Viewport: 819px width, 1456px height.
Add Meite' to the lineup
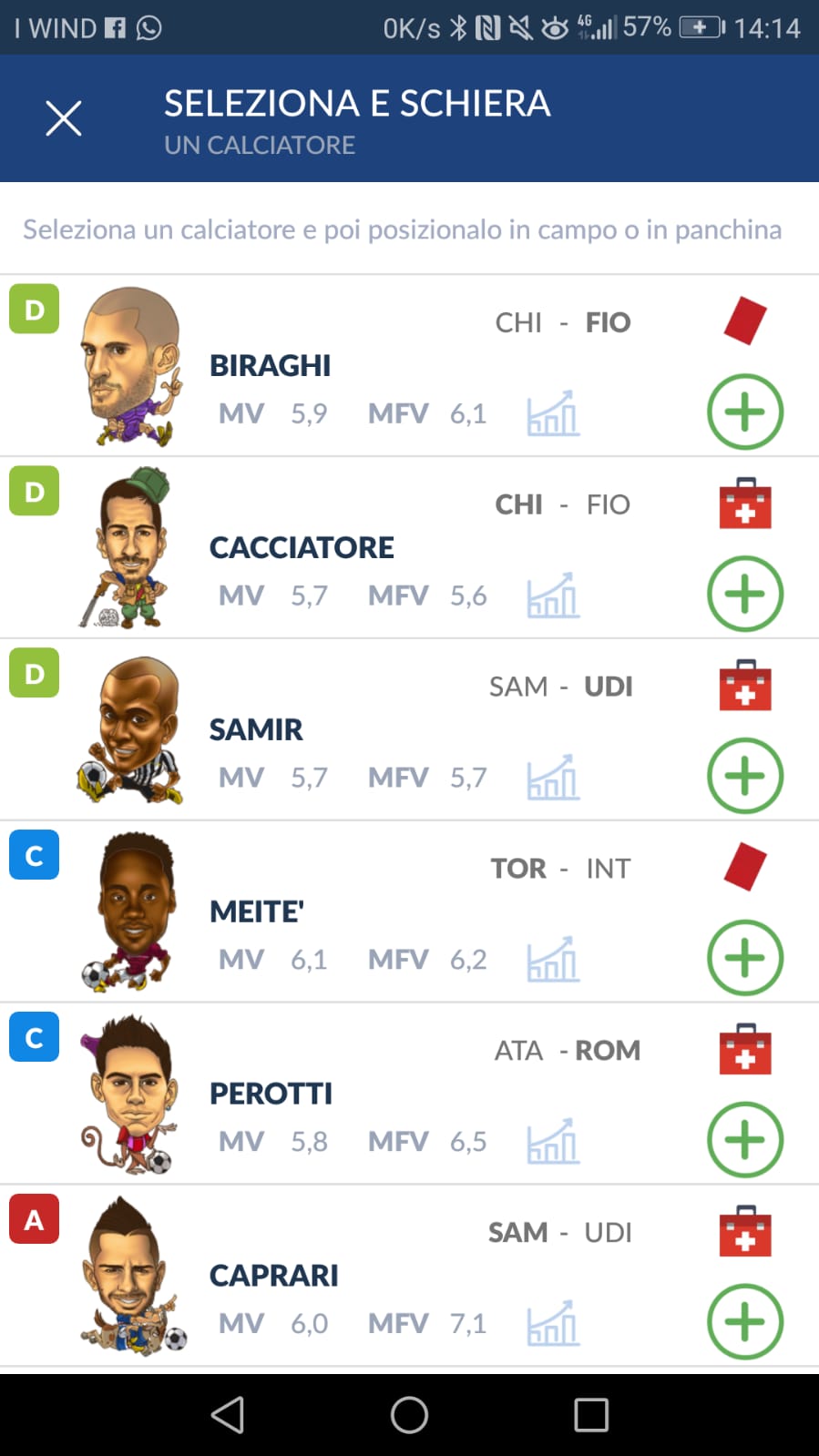click(x=745, y=958)
